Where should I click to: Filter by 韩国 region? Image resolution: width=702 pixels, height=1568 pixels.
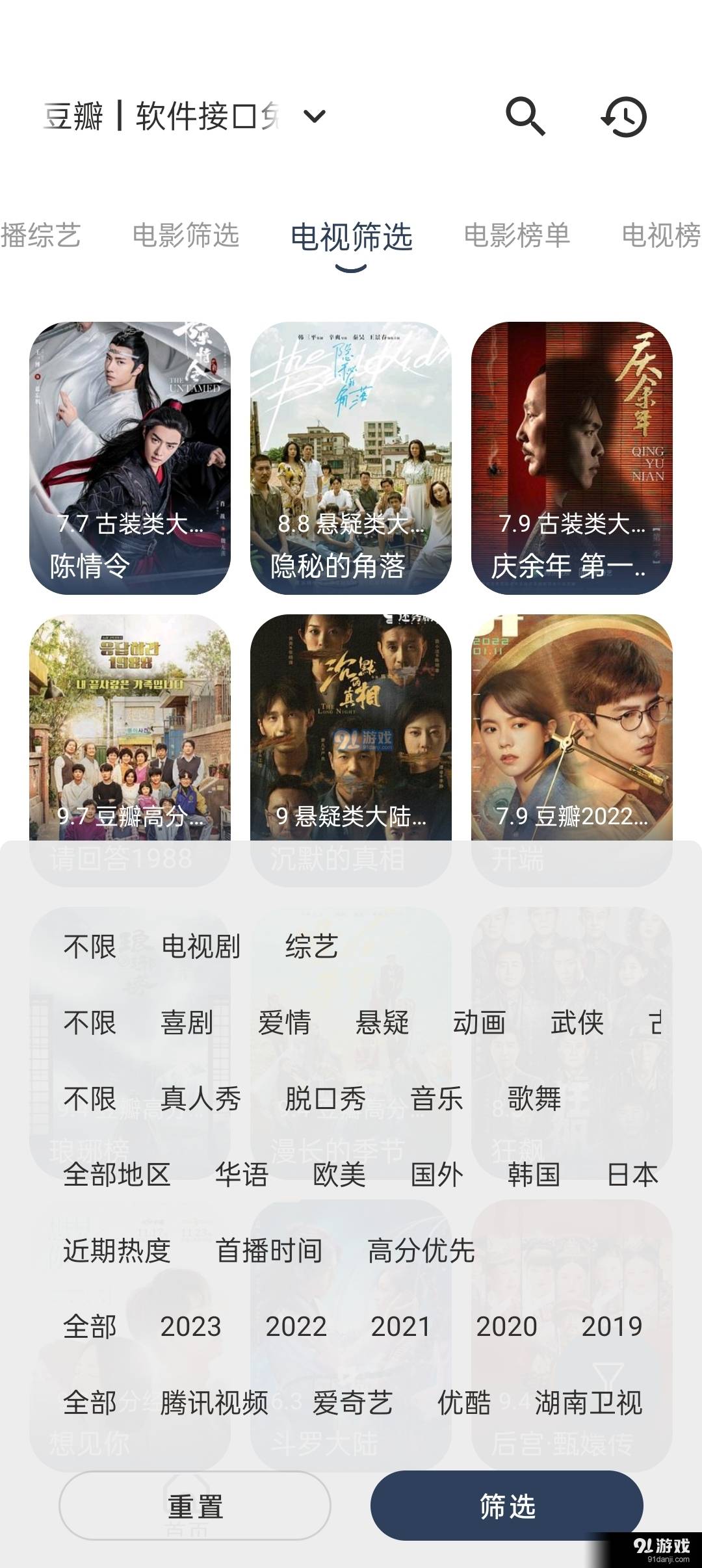[534, 1175]
